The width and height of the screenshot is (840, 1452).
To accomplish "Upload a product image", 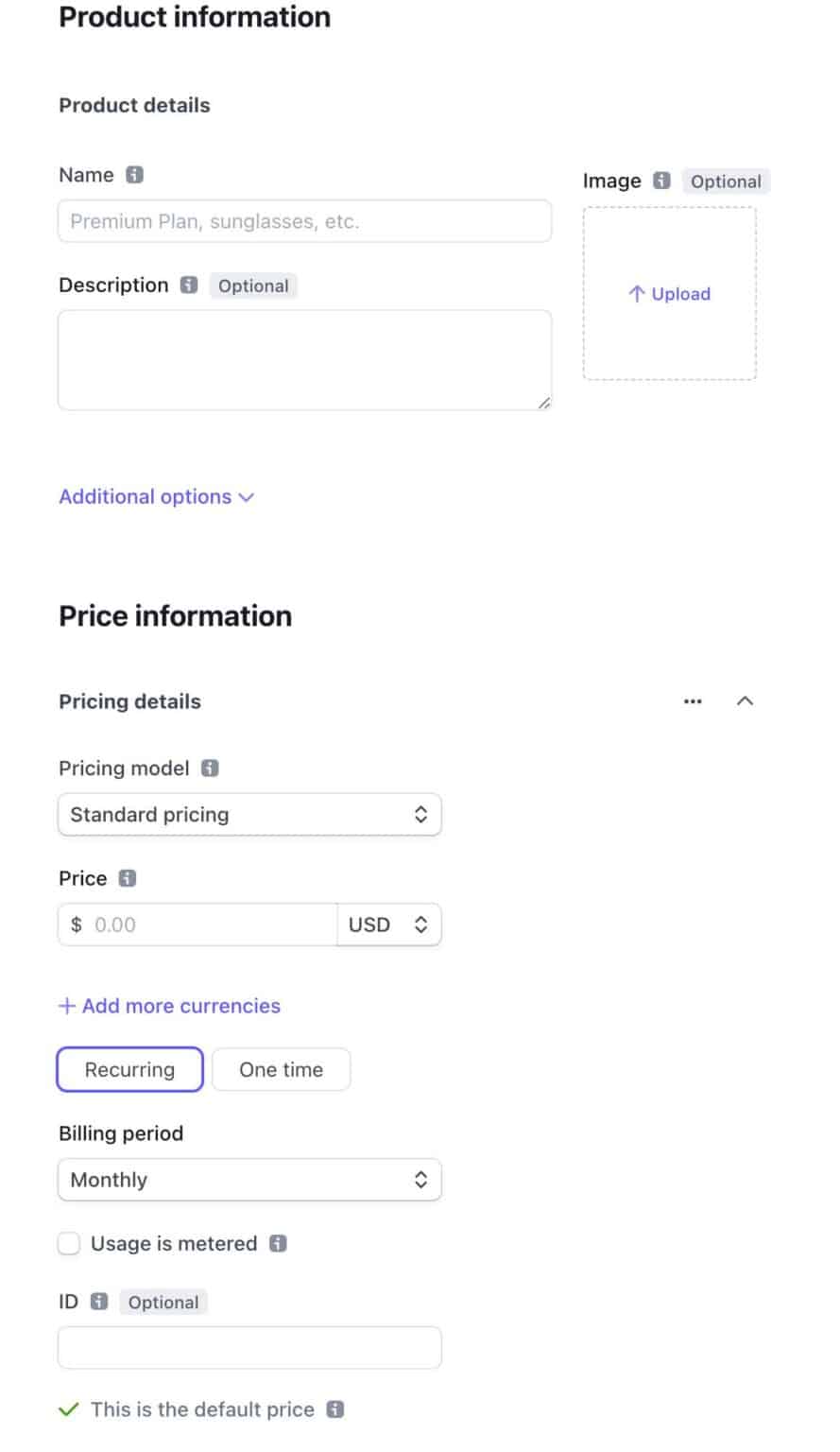I will [669, 294].
